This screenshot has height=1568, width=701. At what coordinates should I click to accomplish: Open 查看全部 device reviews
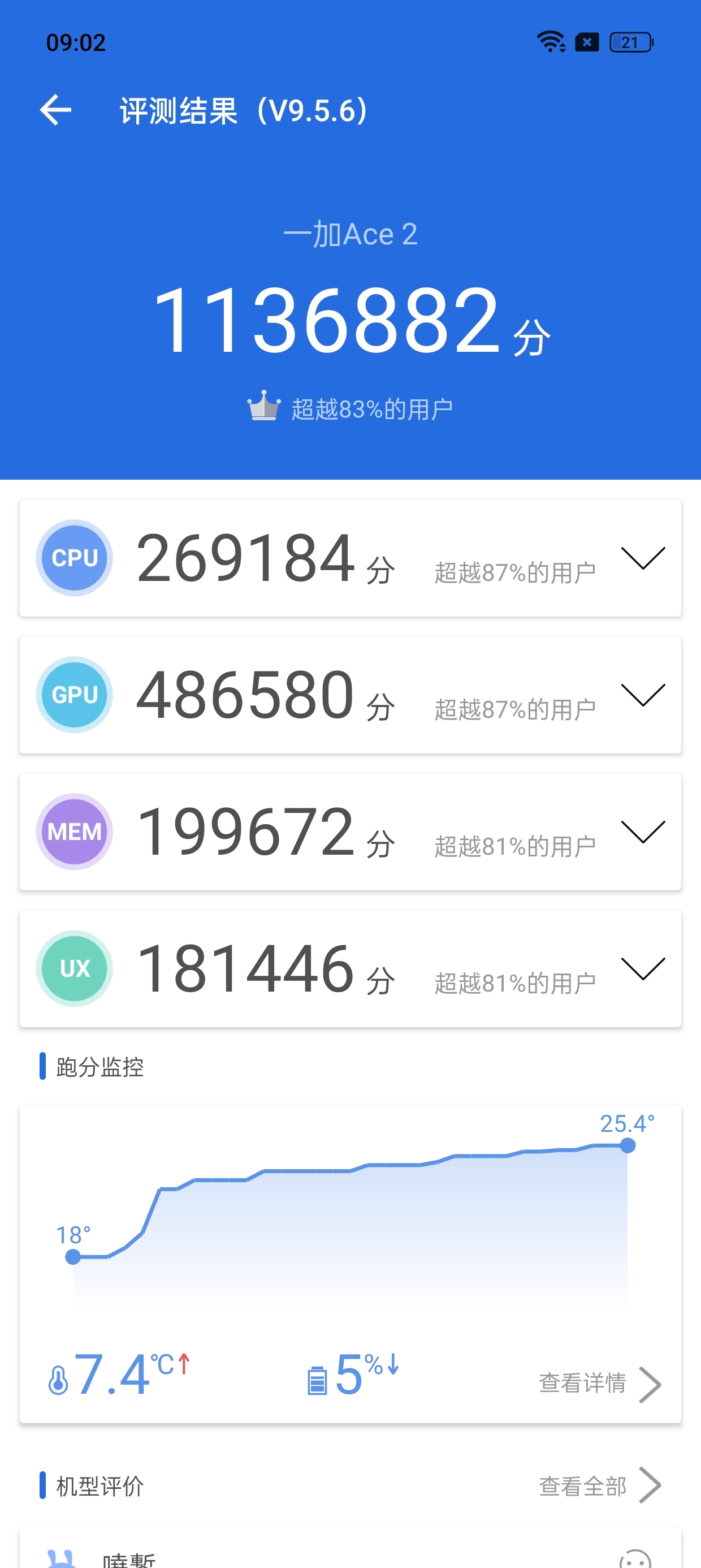600,1485
